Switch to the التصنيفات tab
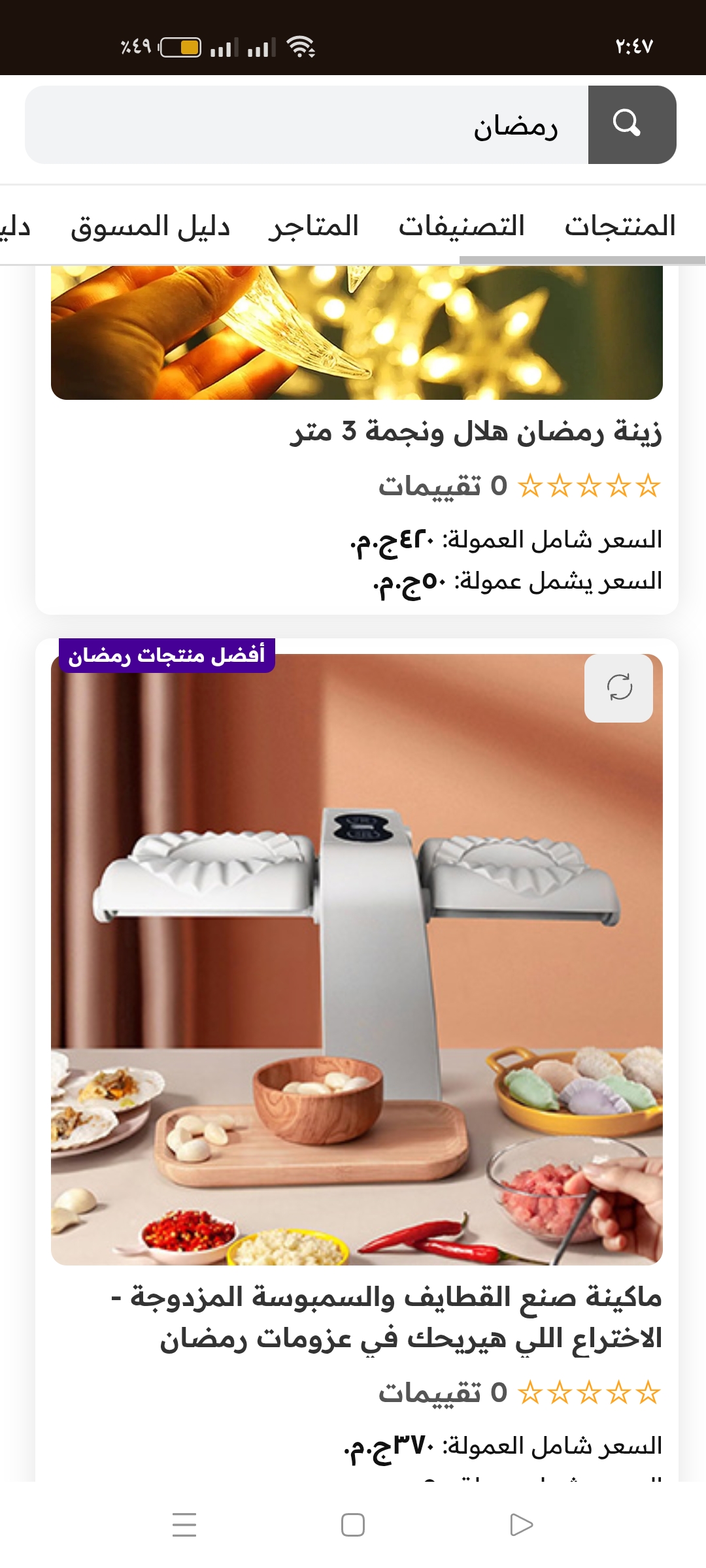 [460, 223]
